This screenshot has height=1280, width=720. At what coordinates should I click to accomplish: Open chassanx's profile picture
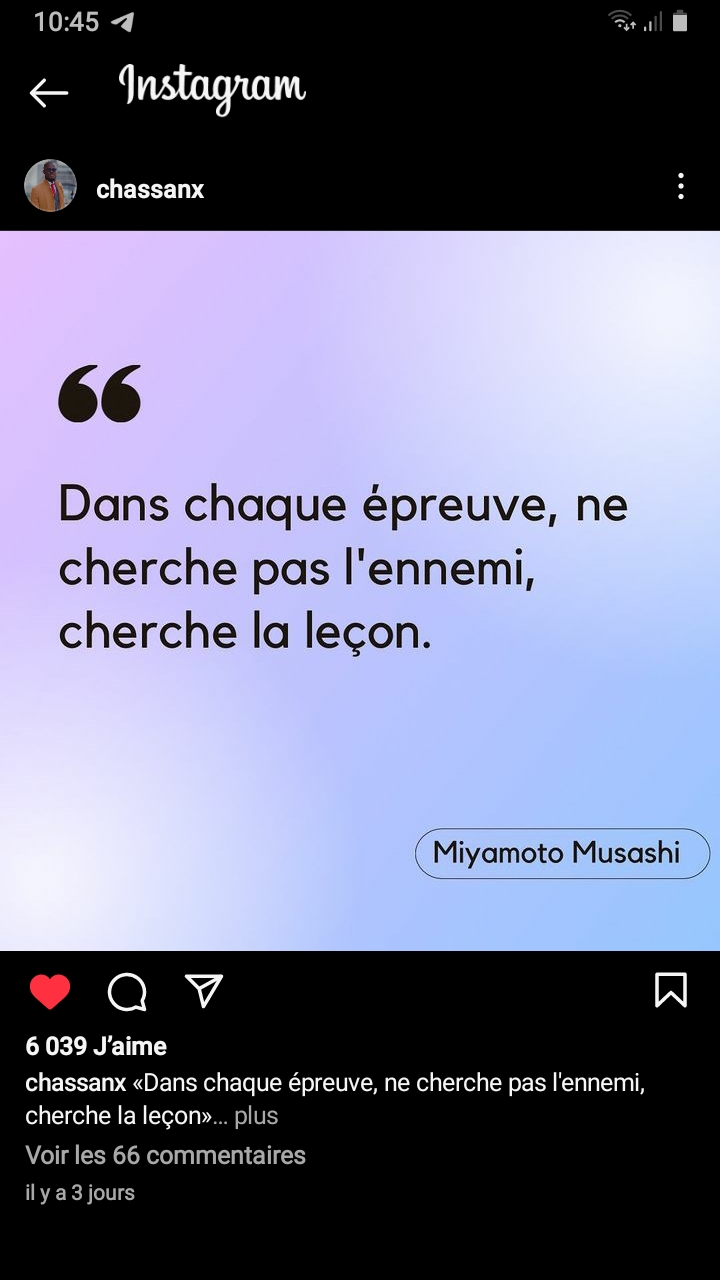coord(50,186)
